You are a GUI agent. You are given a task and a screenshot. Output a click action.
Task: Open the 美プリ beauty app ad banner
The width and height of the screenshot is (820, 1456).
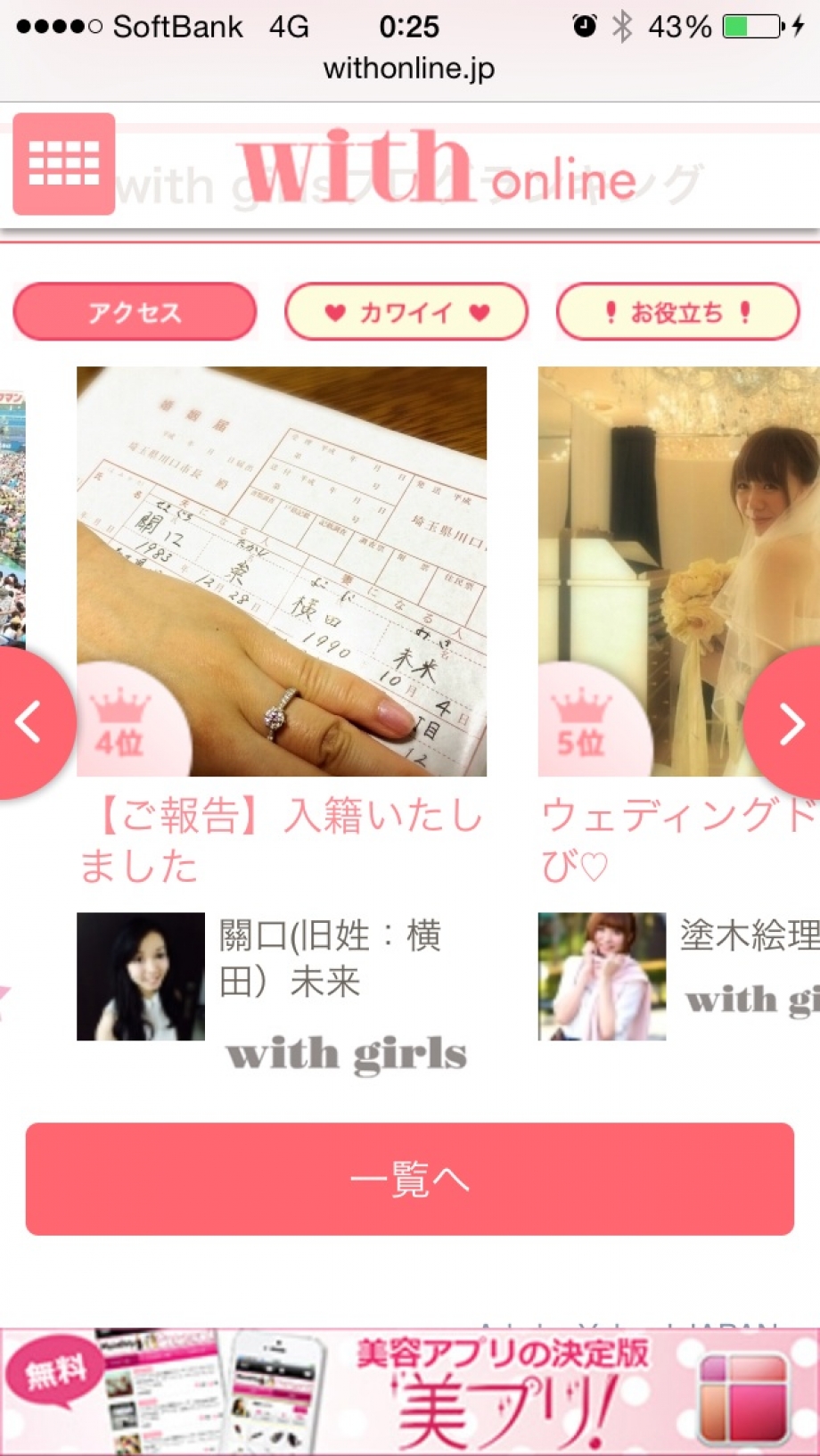click(409, 1391)
